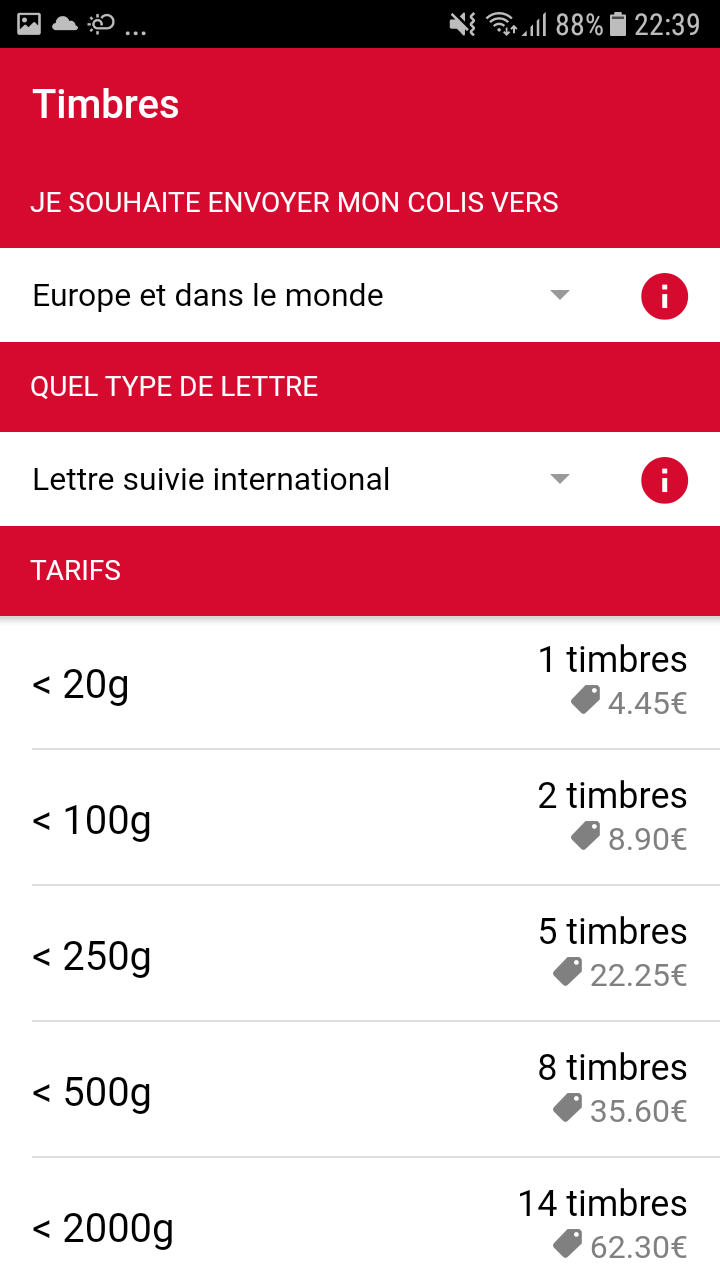Open the destination dropdown showing Europe et dans le monde
The width and height of the screenshot is (720, 1280).
(x=300, y=296)
